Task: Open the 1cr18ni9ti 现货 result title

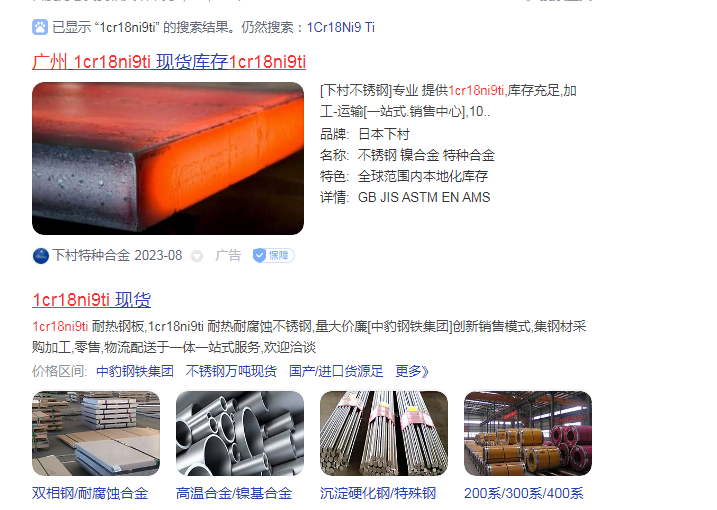Action: pyautogui.click(x=91, y=300)
